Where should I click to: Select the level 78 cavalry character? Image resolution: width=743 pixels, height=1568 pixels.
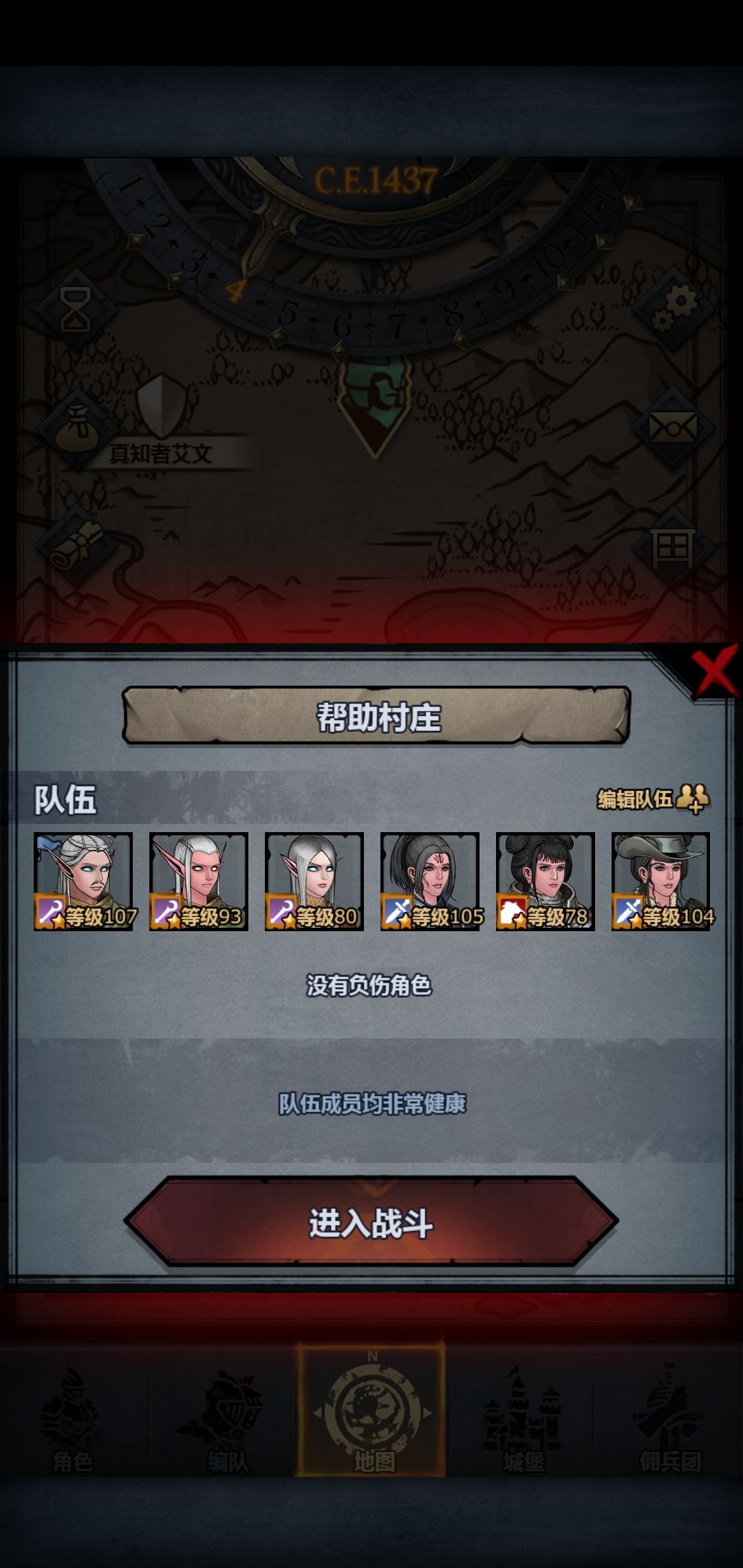(546, 882)
